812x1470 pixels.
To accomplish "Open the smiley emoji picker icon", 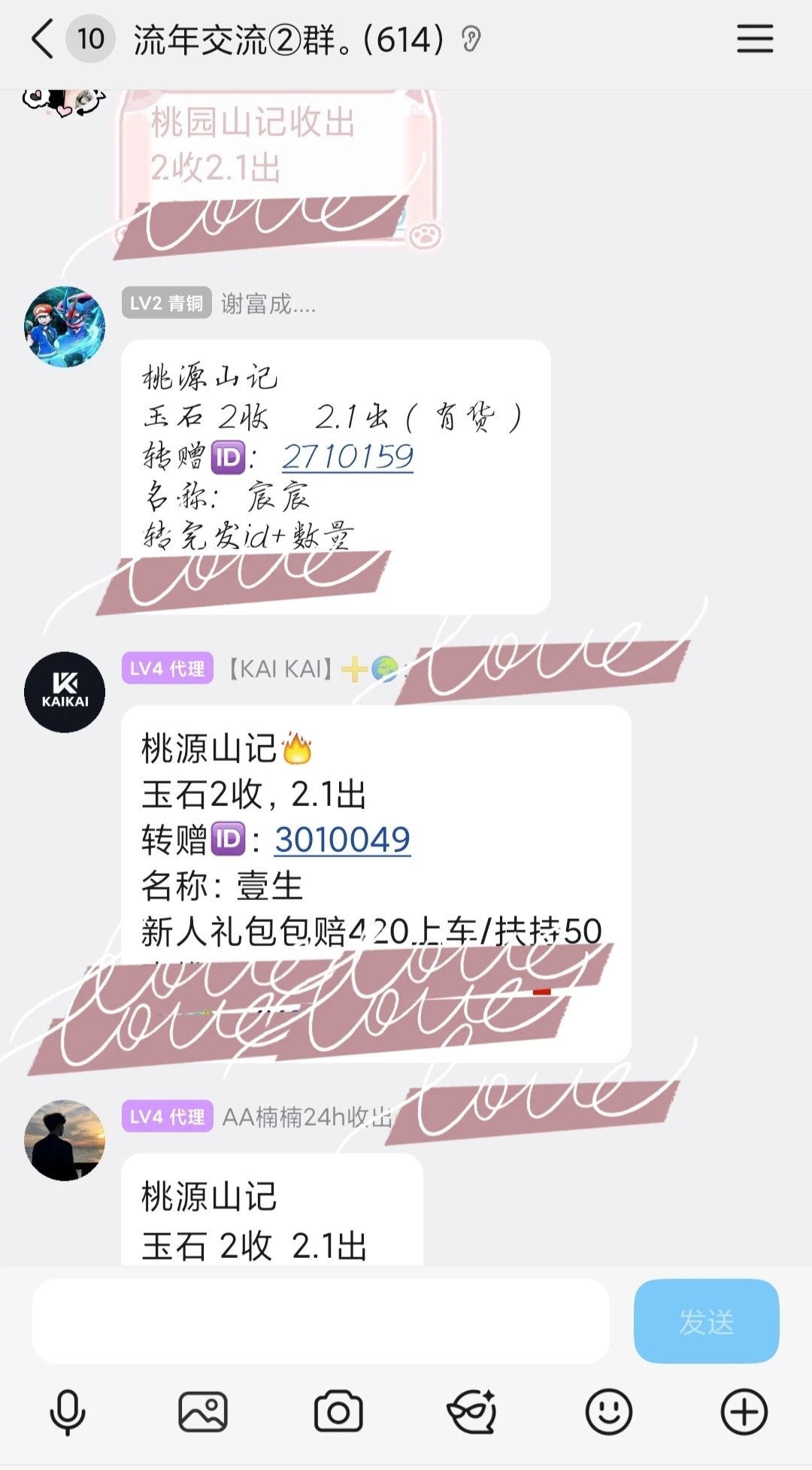I will pos(607,1412).
